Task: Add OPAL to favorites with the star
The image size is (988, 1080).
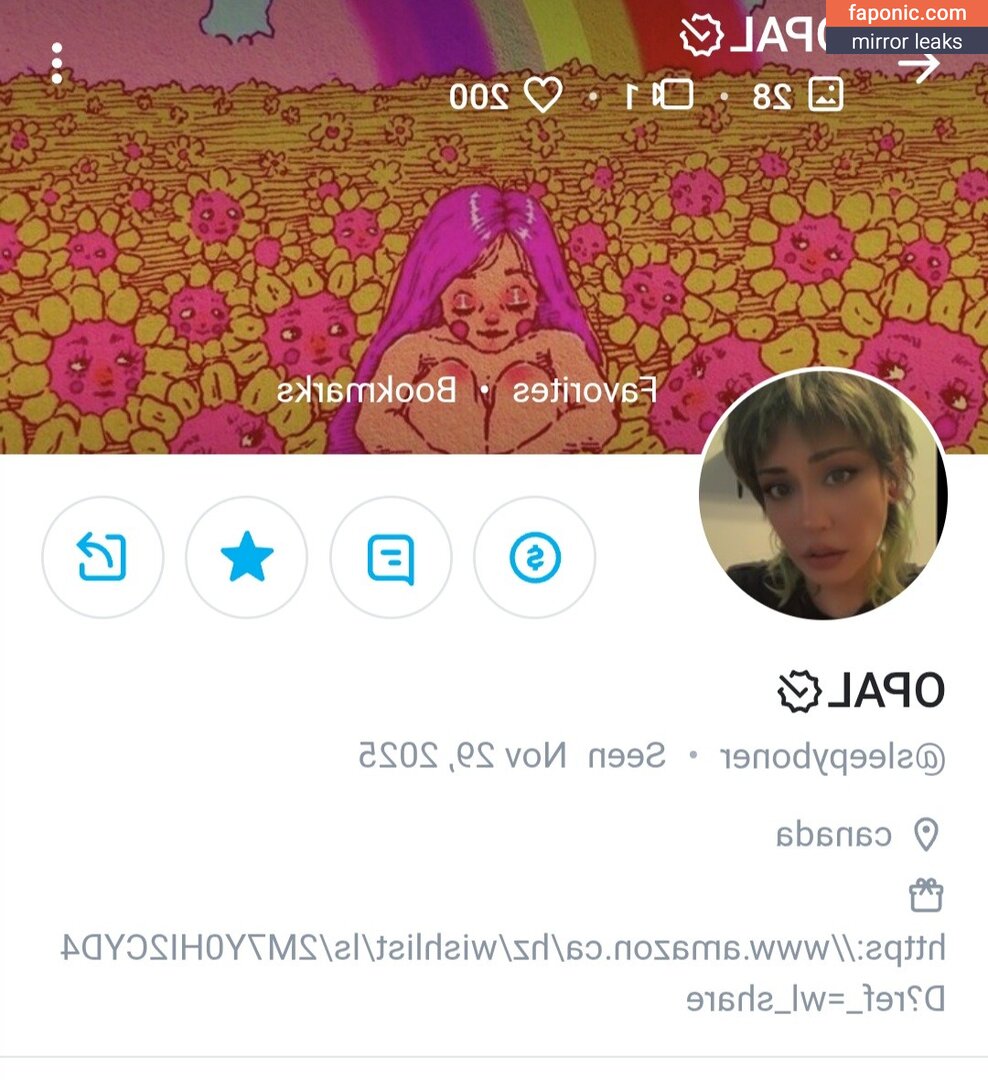Action: pyautogui.click(x=247, y=558)
